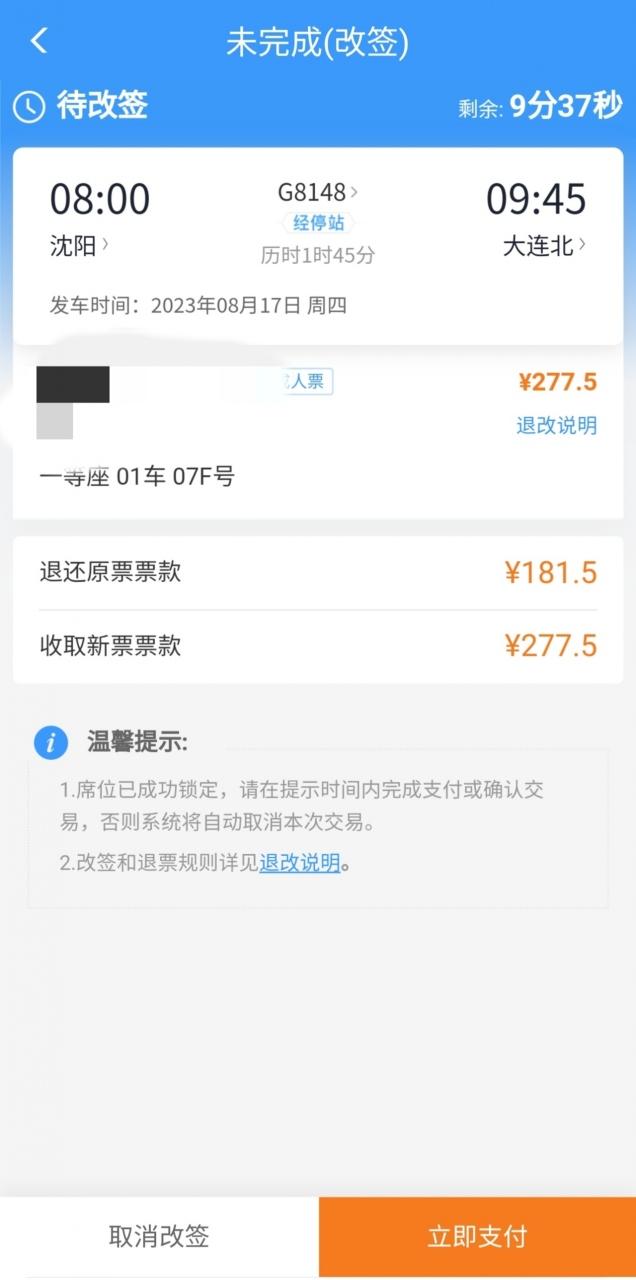Open train G8148 details
Screen dimensions: 636x1280
pos(318,192)
